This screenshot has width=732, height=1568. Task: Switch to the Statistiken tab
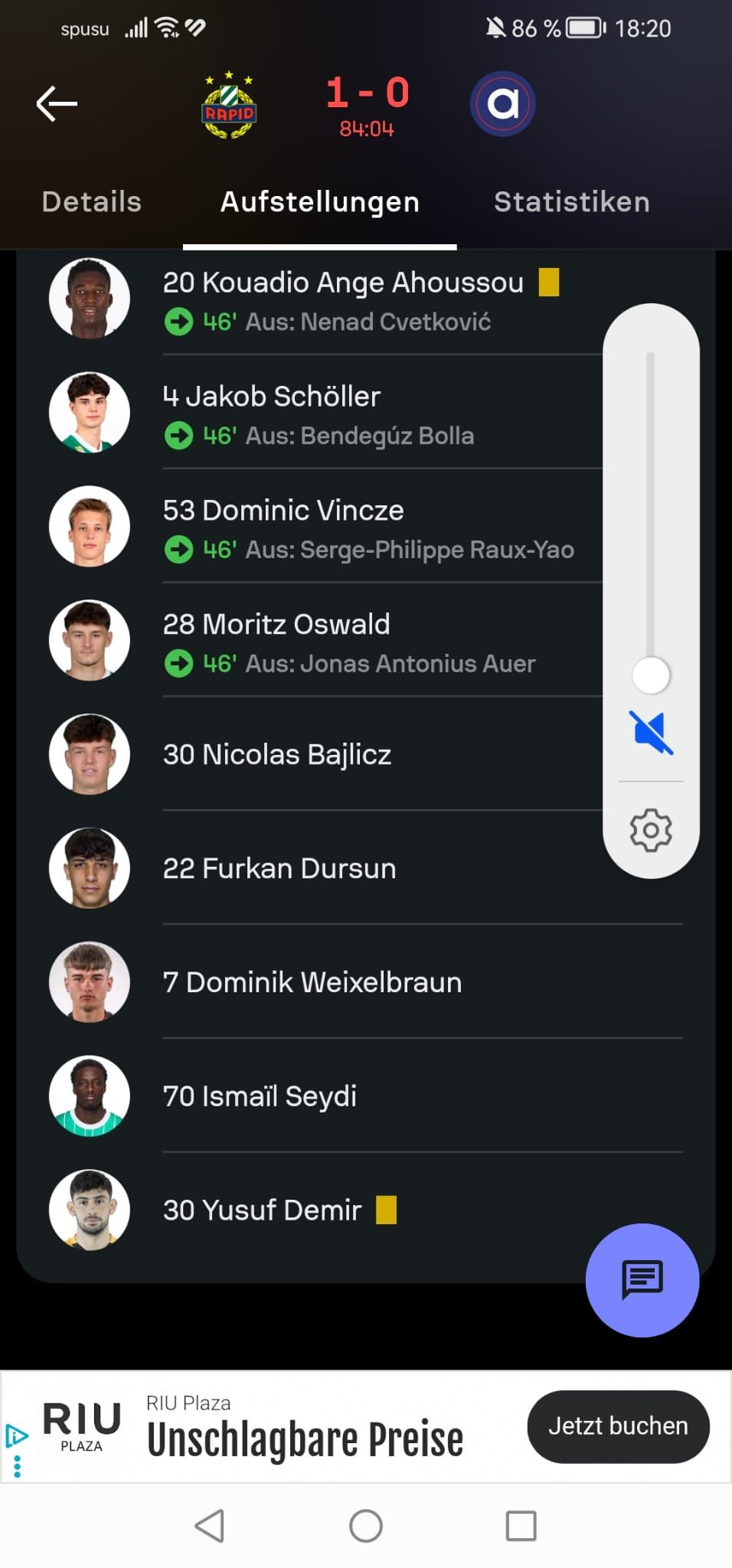[572, 202]
